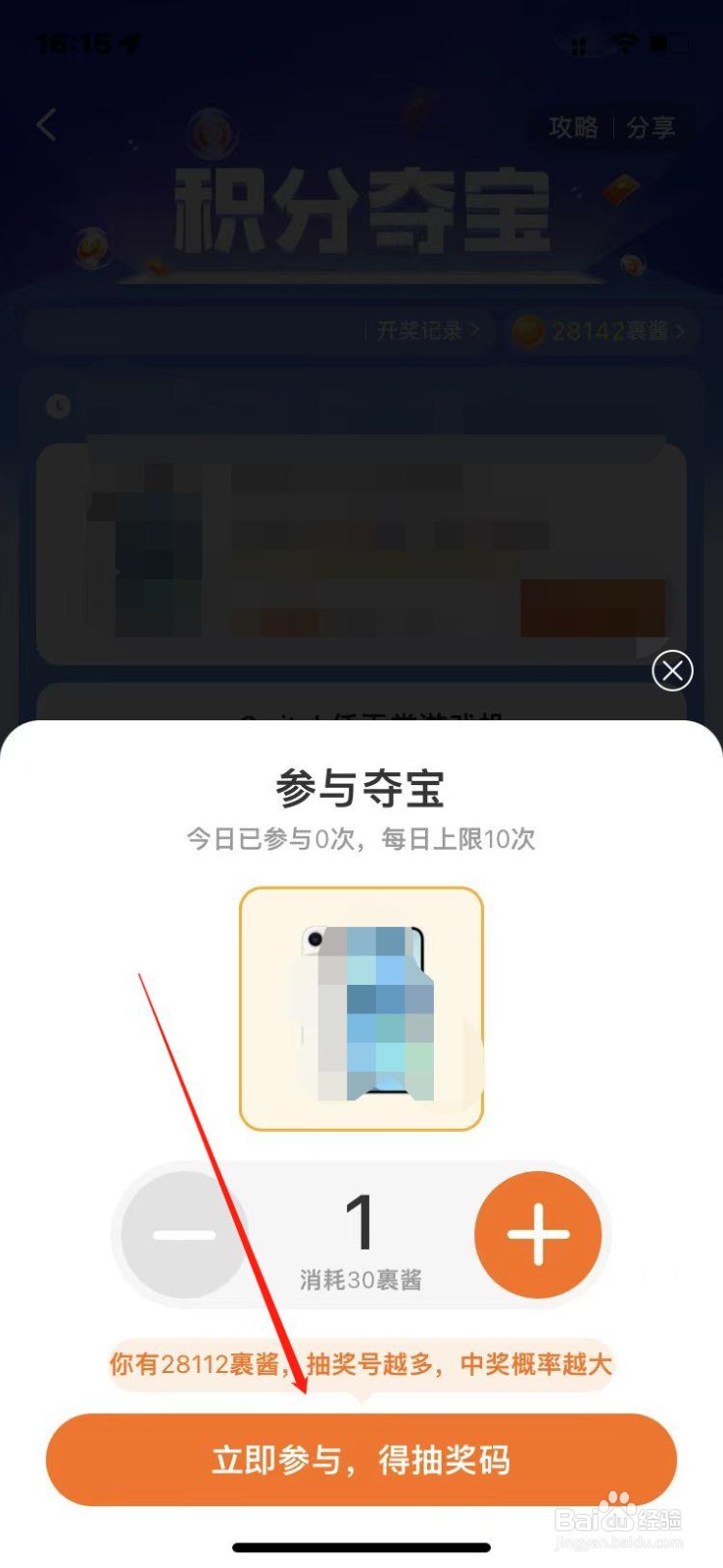Tap the back arrow at top left
Viewport: 723px width, 1568px height.
(45, 125)
